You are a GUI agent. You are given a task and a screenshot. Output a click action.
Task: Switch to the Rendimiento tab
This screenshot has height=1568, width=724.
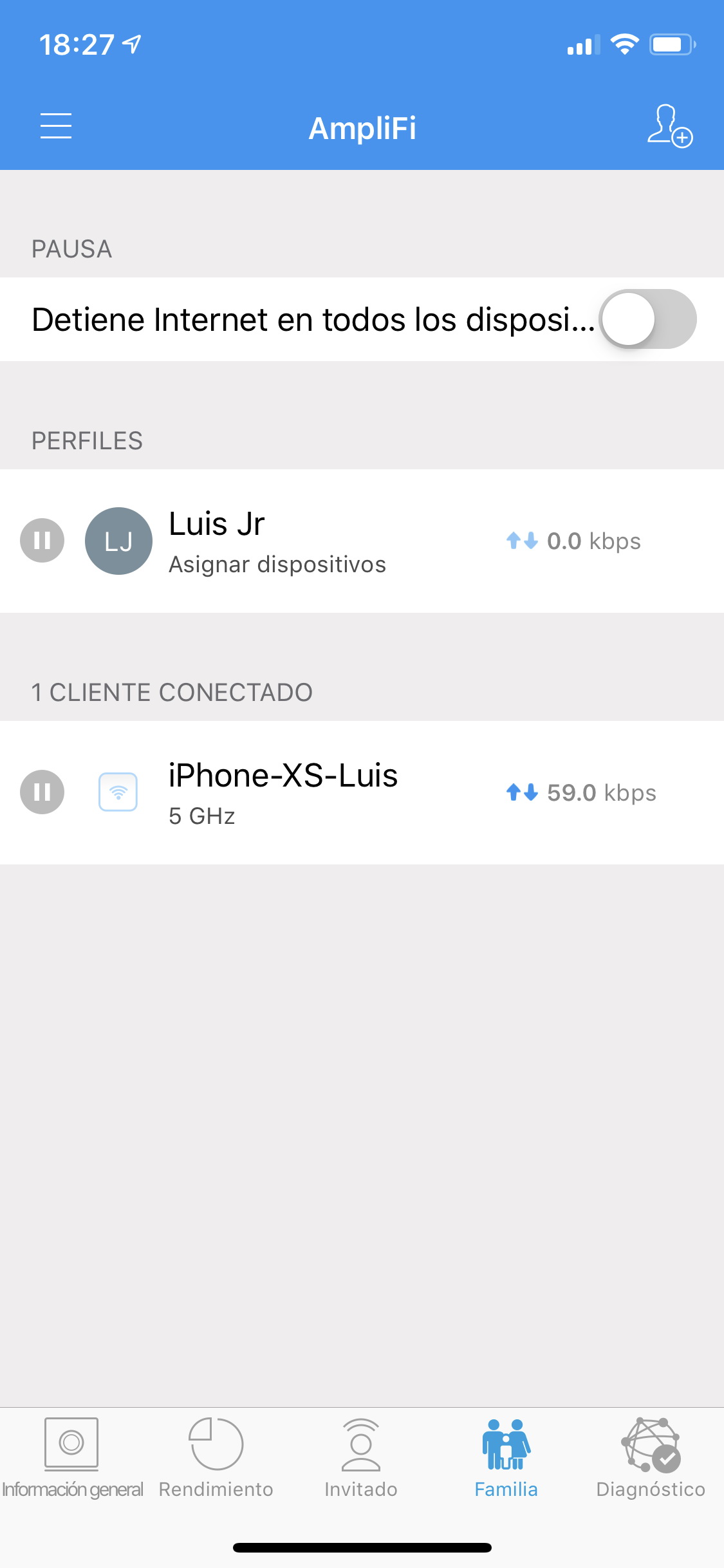(216, 1458)
